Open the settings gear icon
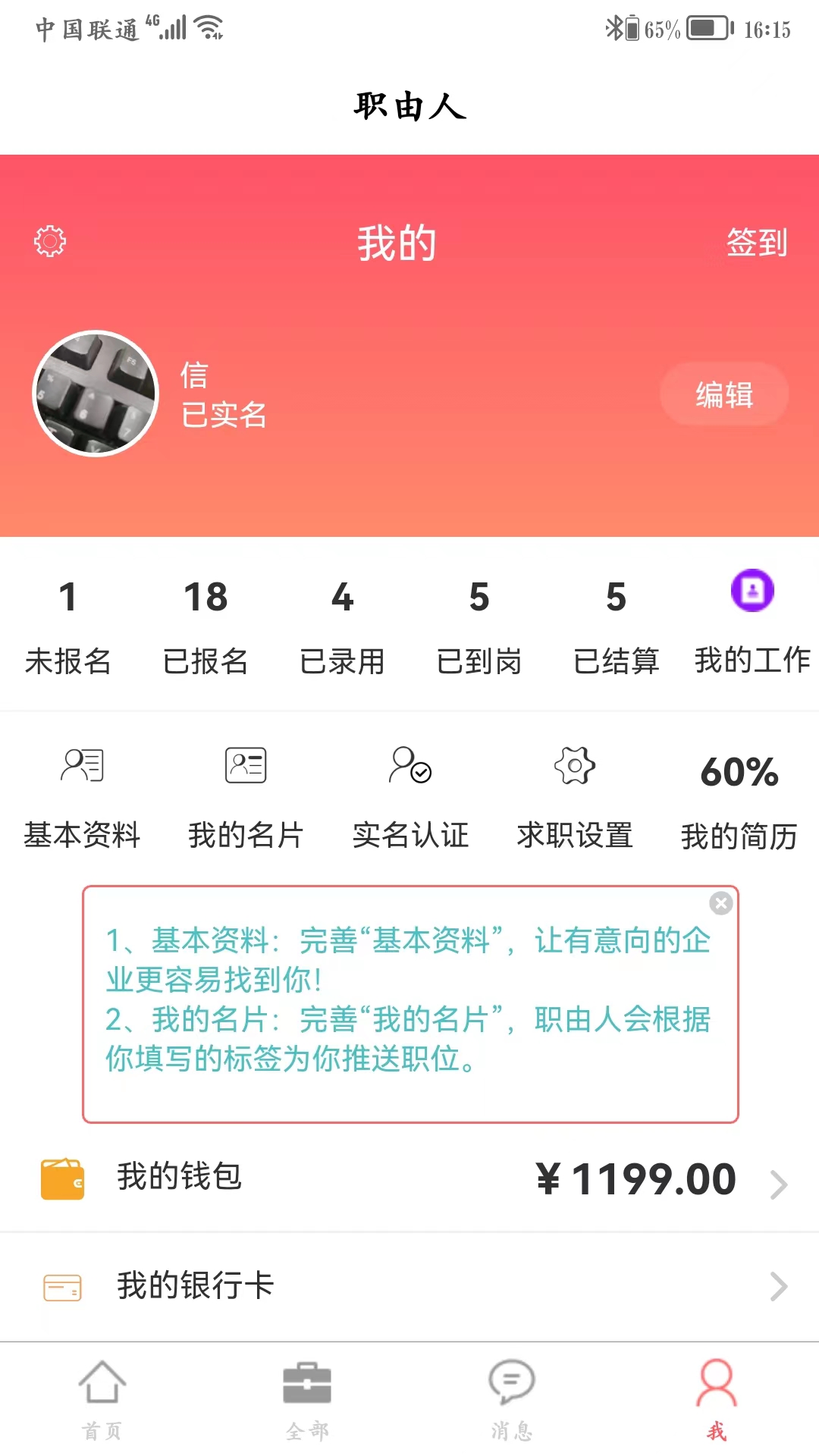The image size is (819, 1456). point(49,242)
